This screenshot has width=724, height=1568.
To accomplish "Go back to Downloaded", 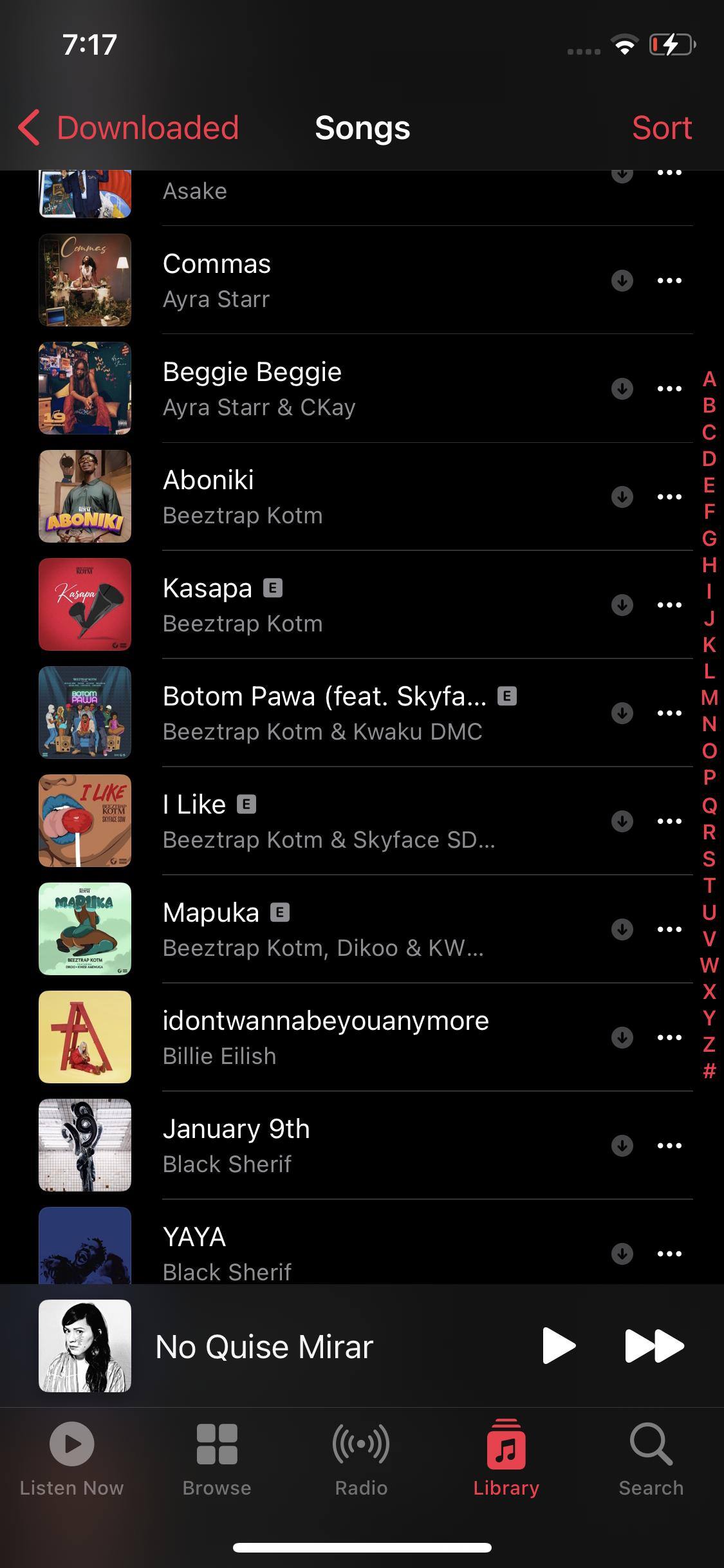I will [129, 127].
